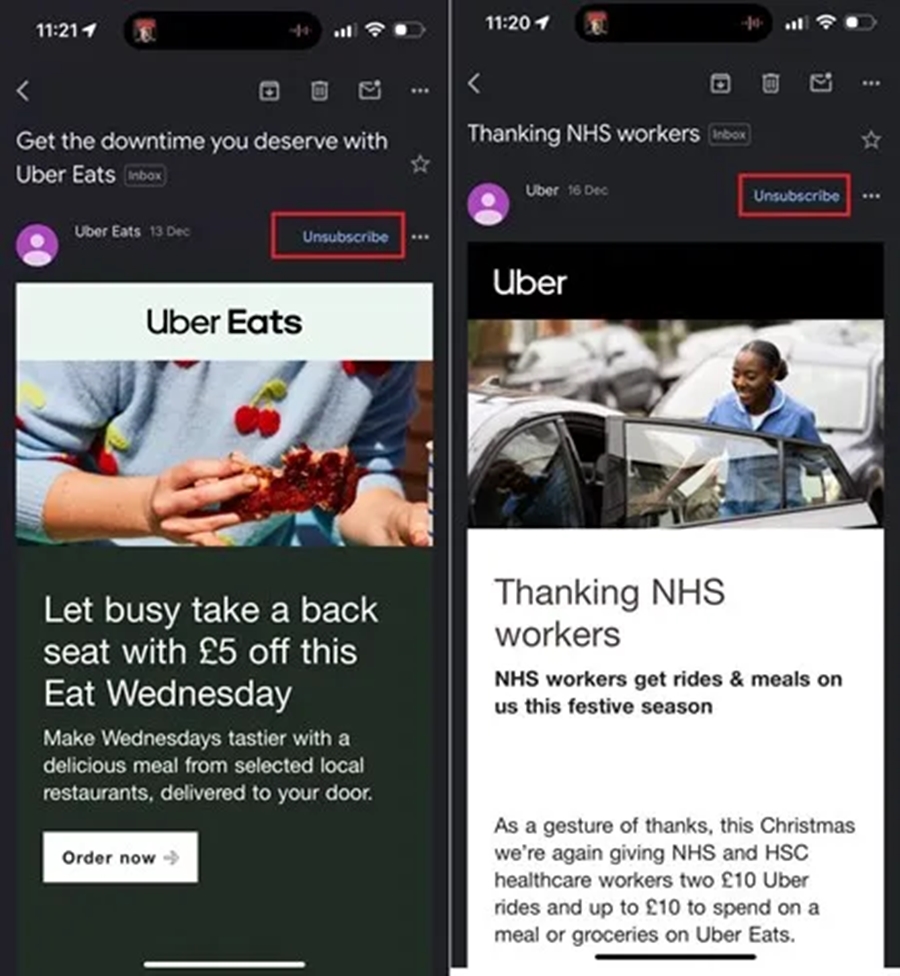Archive the Uber Eats downtime email
Screen dimensions: 900x976
pyautogui.click(x=269, y=91)
